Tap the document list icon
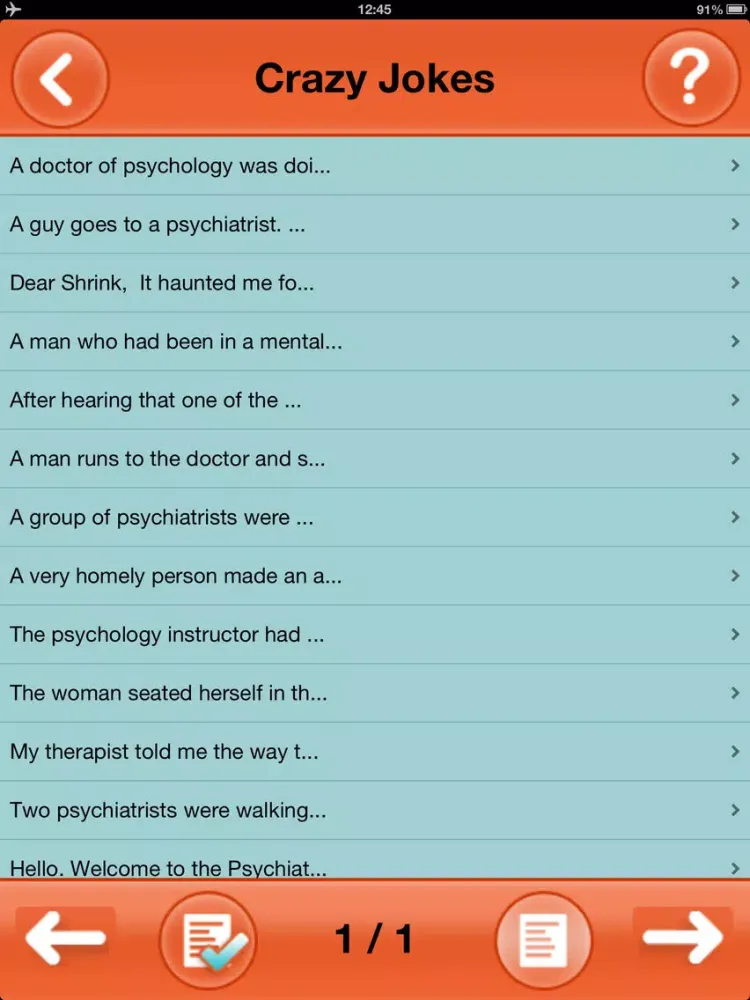The height and width of the screenshot is (1000, 750). click(x=544, y=940)
